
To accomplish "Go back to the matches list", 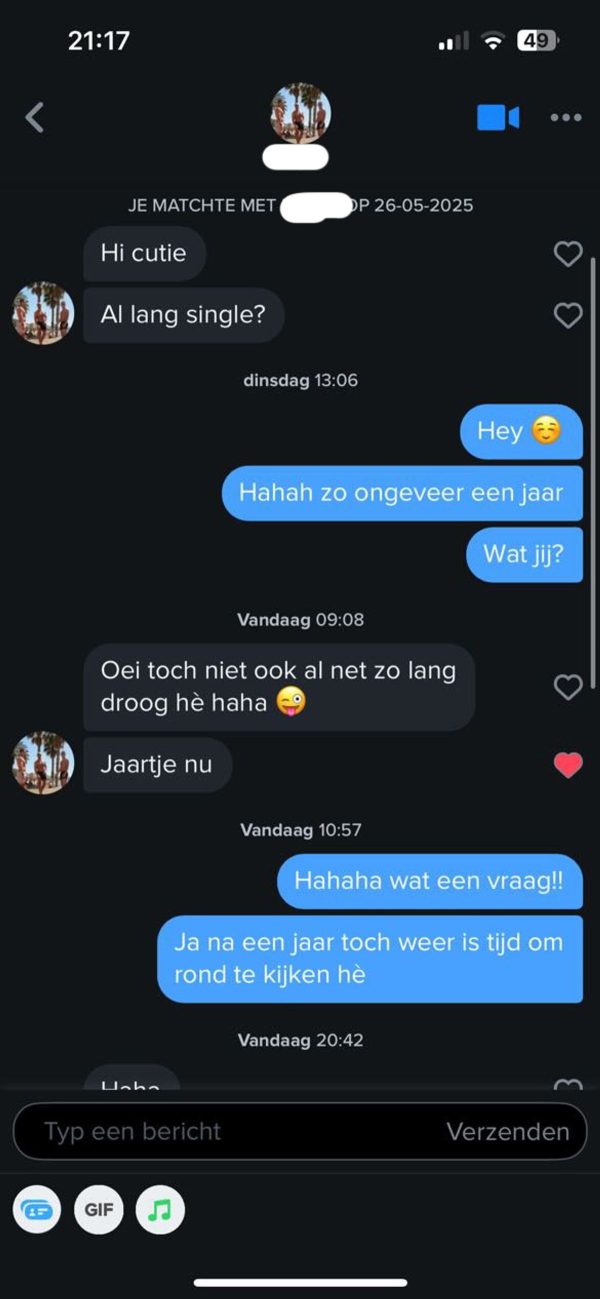I will (x=35, y=118).
